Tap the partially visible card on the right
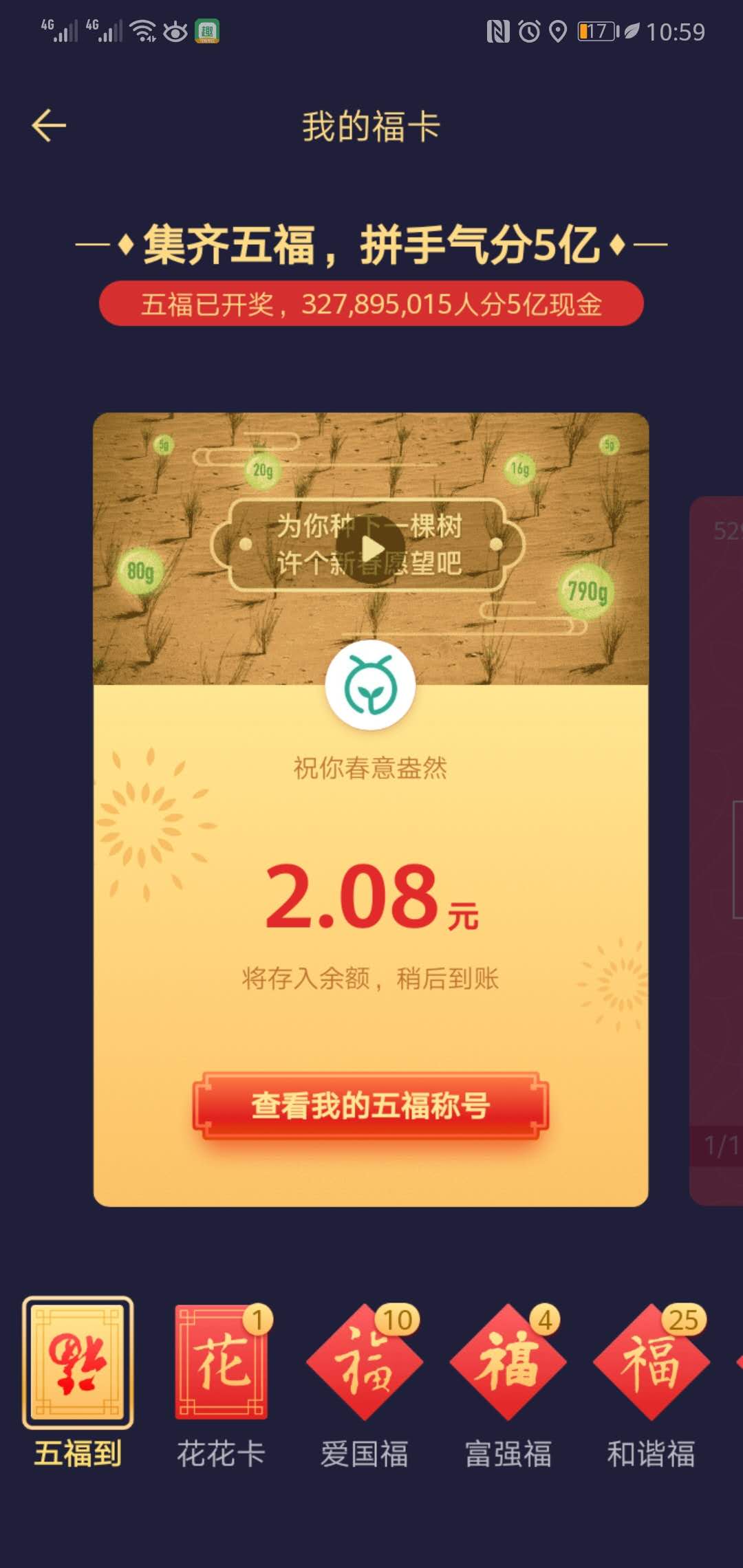Viewport: 743px width, 1568px height. pyautogui.click(x=719, y=825)
